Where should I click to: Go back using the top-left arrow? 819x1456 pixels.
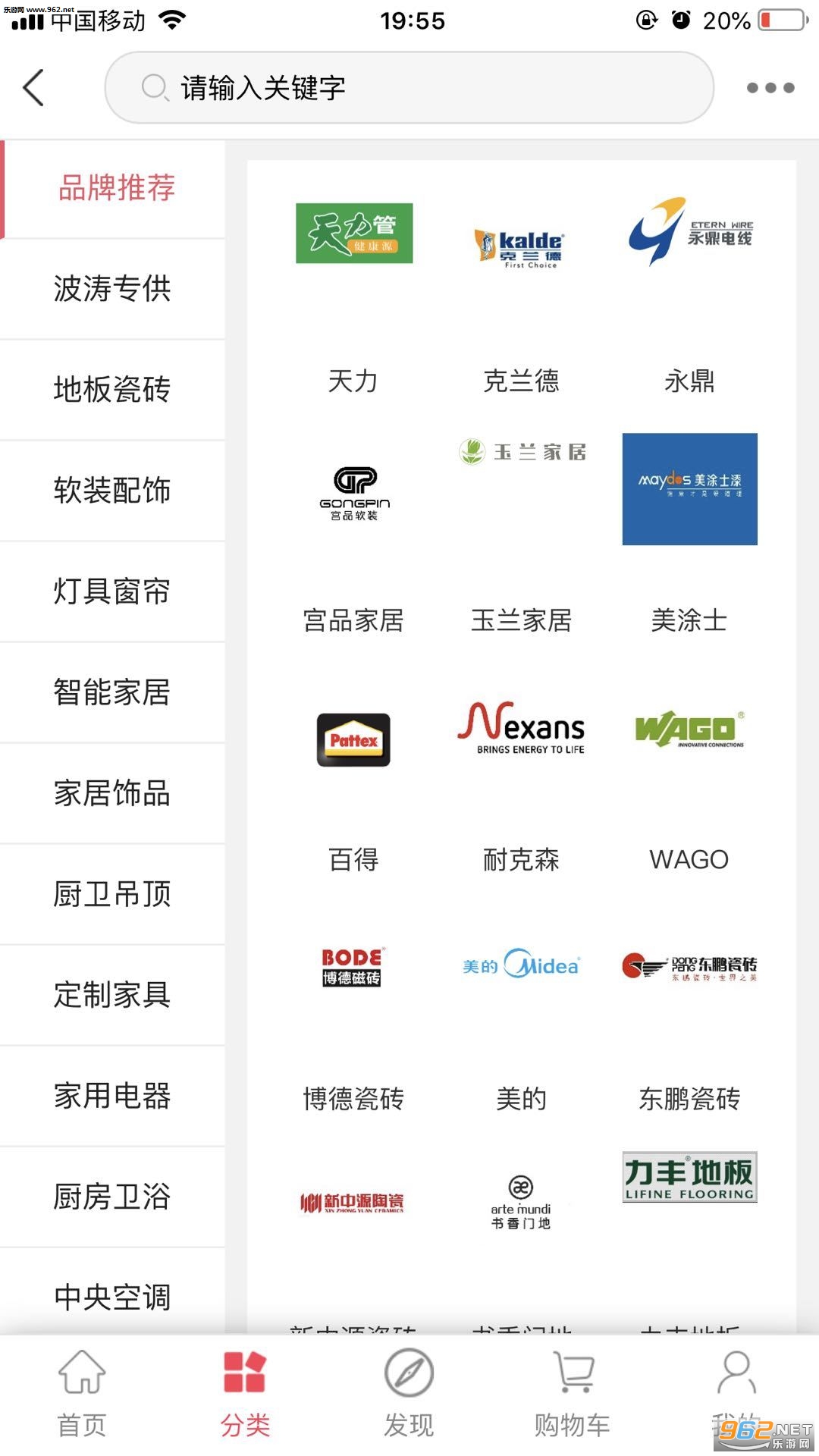(x=33, y=88)
